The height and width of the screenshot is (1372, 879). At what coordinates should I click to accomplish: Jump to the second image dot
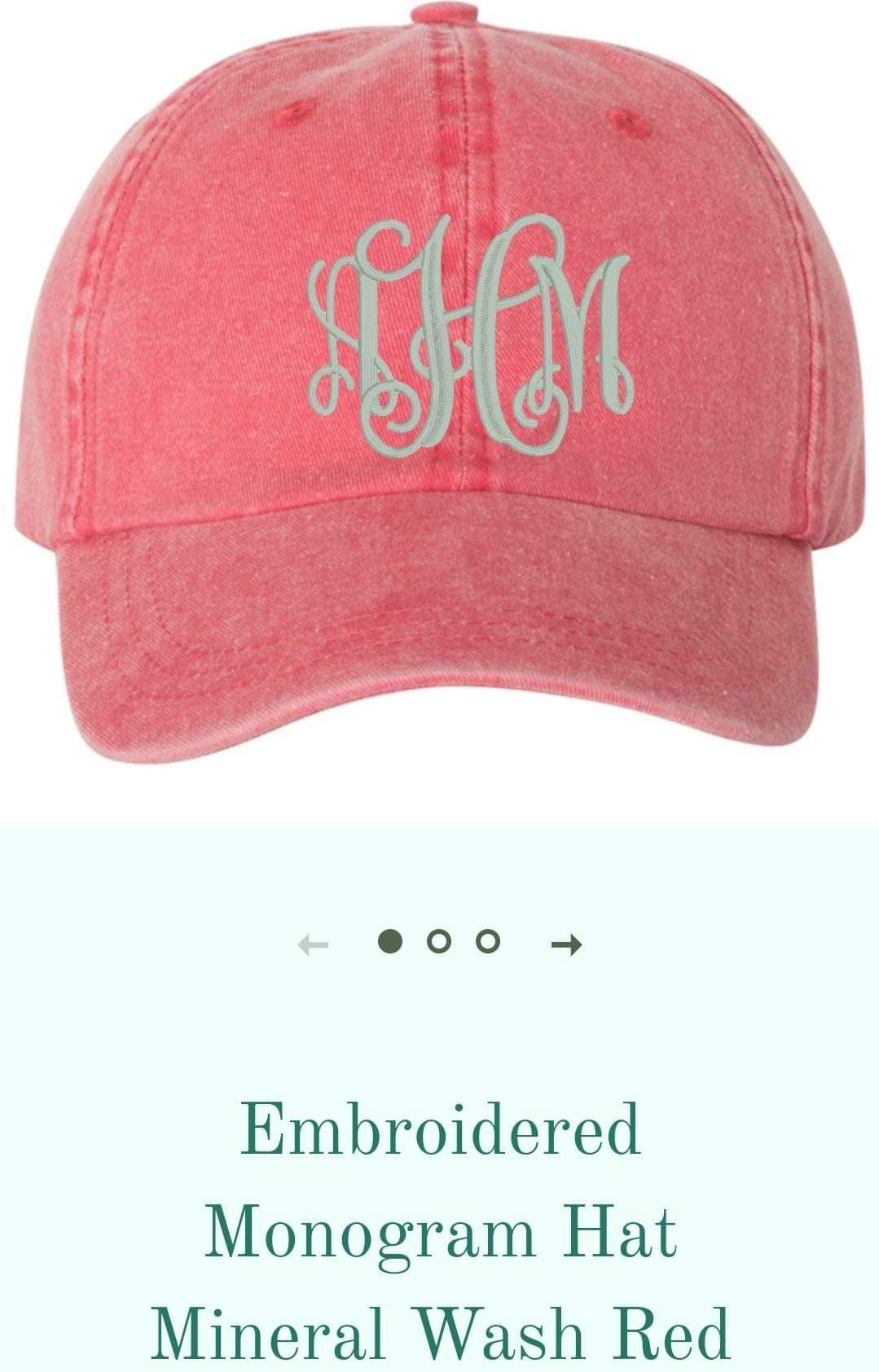[439, 941]
